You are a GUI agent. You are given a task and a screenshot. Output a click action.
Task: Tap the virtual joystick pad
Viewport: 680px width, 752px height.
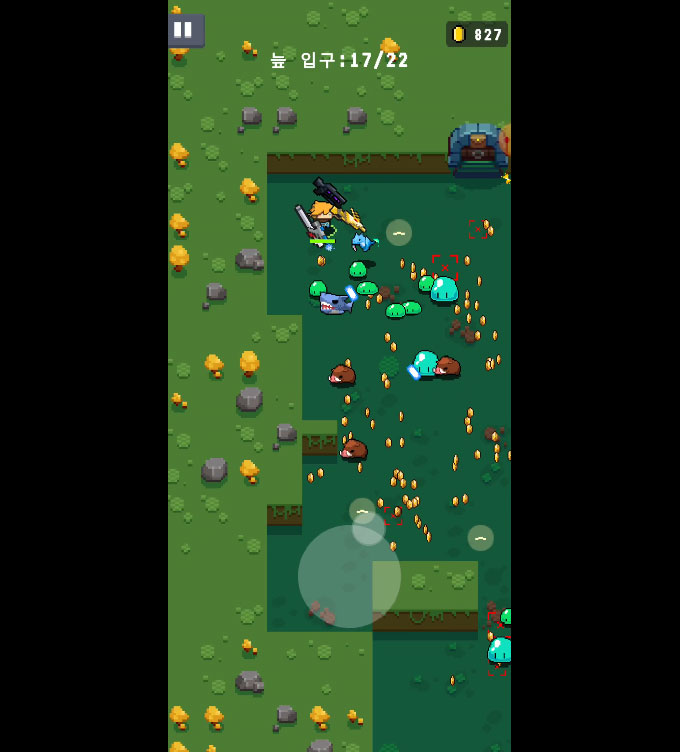click(349, 576)
